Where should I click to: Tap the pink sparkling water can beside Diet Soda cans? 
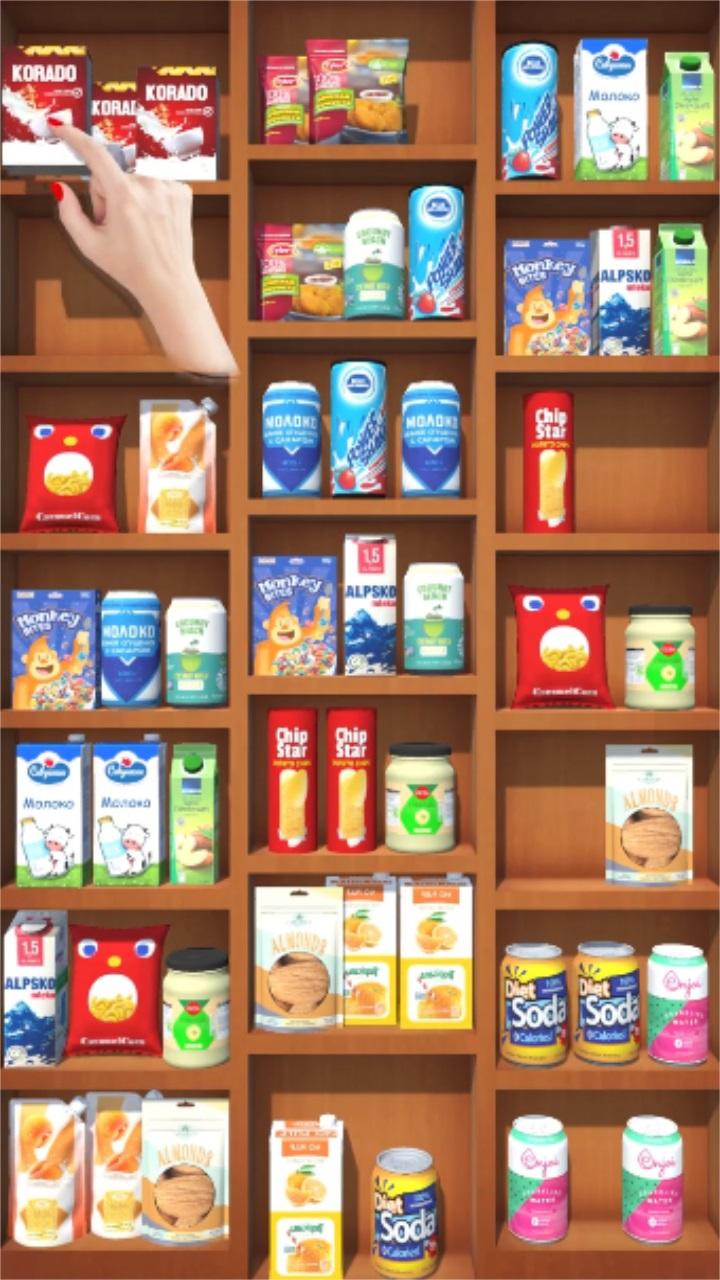click(677, 1003)
